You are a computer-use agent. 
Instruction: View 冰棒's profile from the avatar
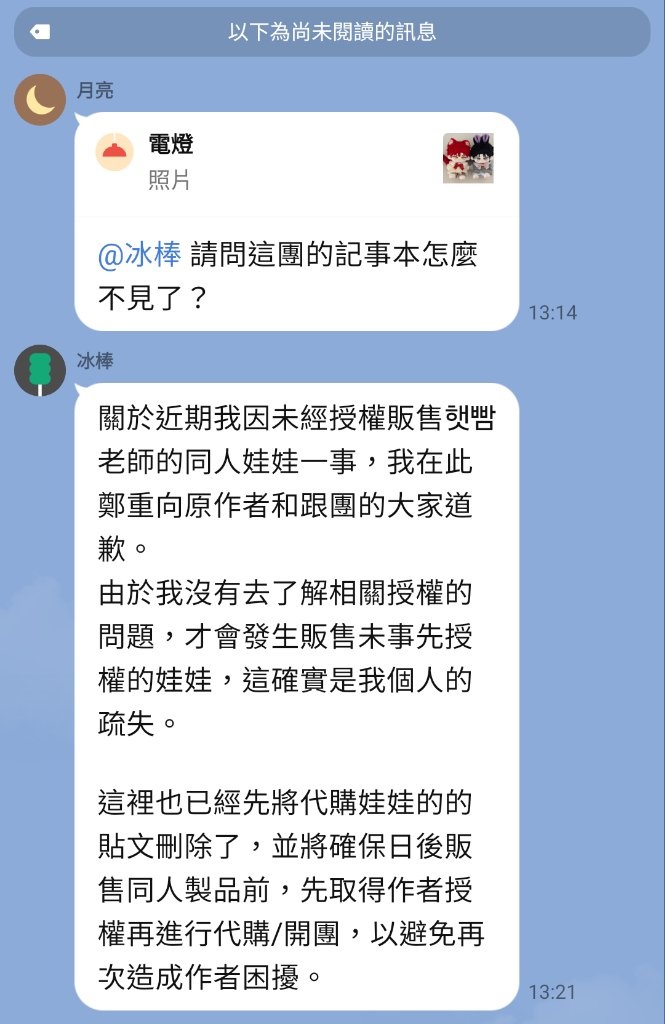pyautogui.click(x=40, y=370)
